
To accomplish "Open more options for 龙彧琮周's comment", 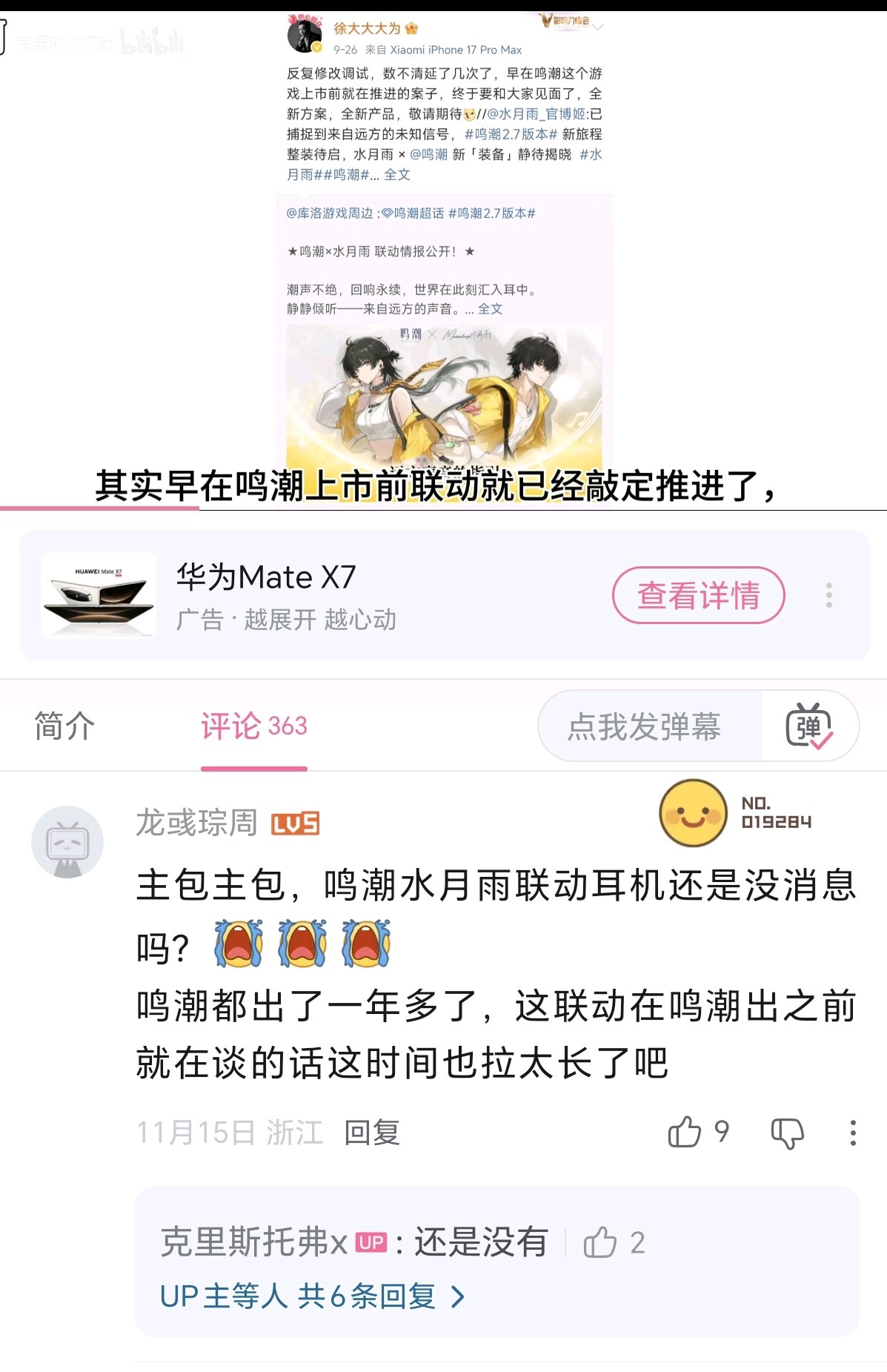I will (853, 1133).
